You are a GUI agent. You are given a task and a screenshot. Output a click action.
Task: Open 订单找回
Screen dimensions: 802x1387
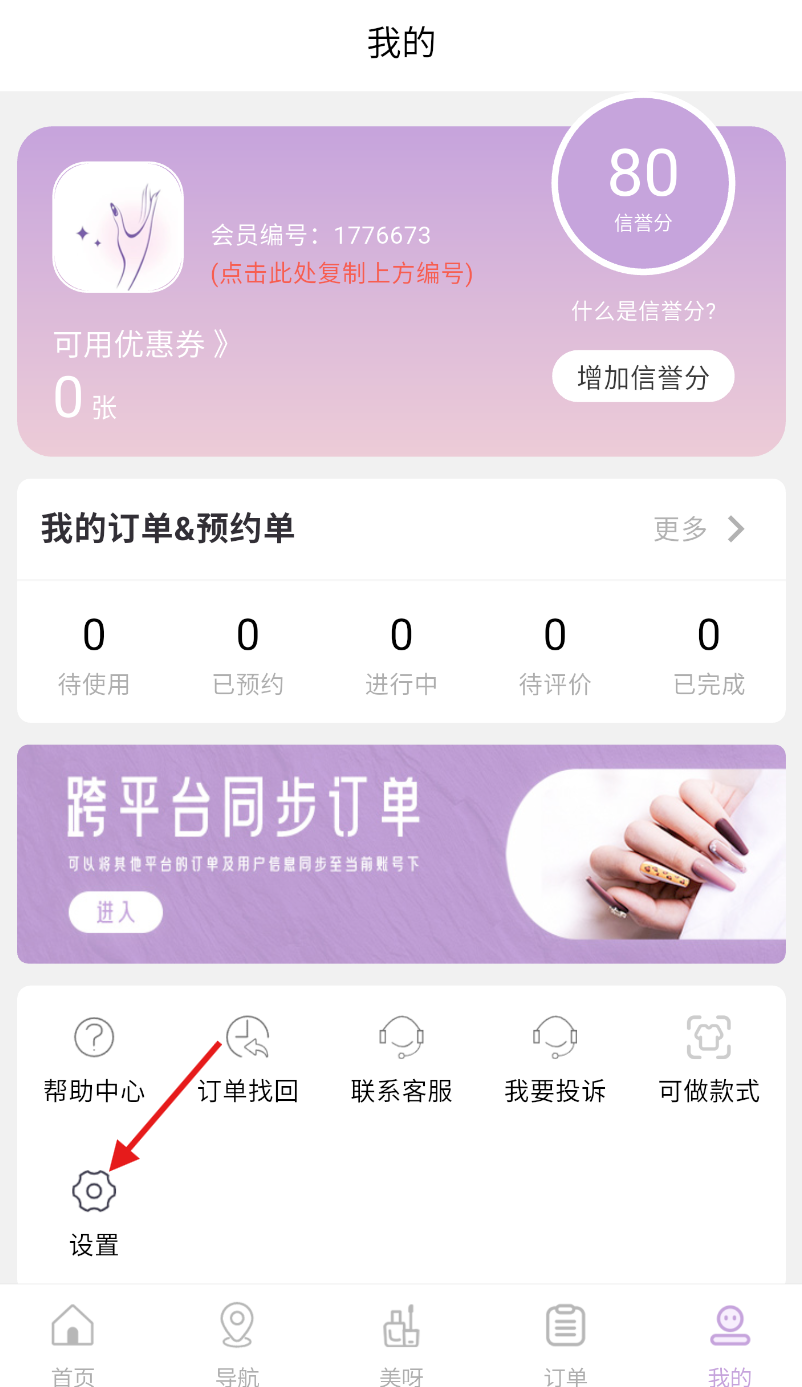point(248,1059)
